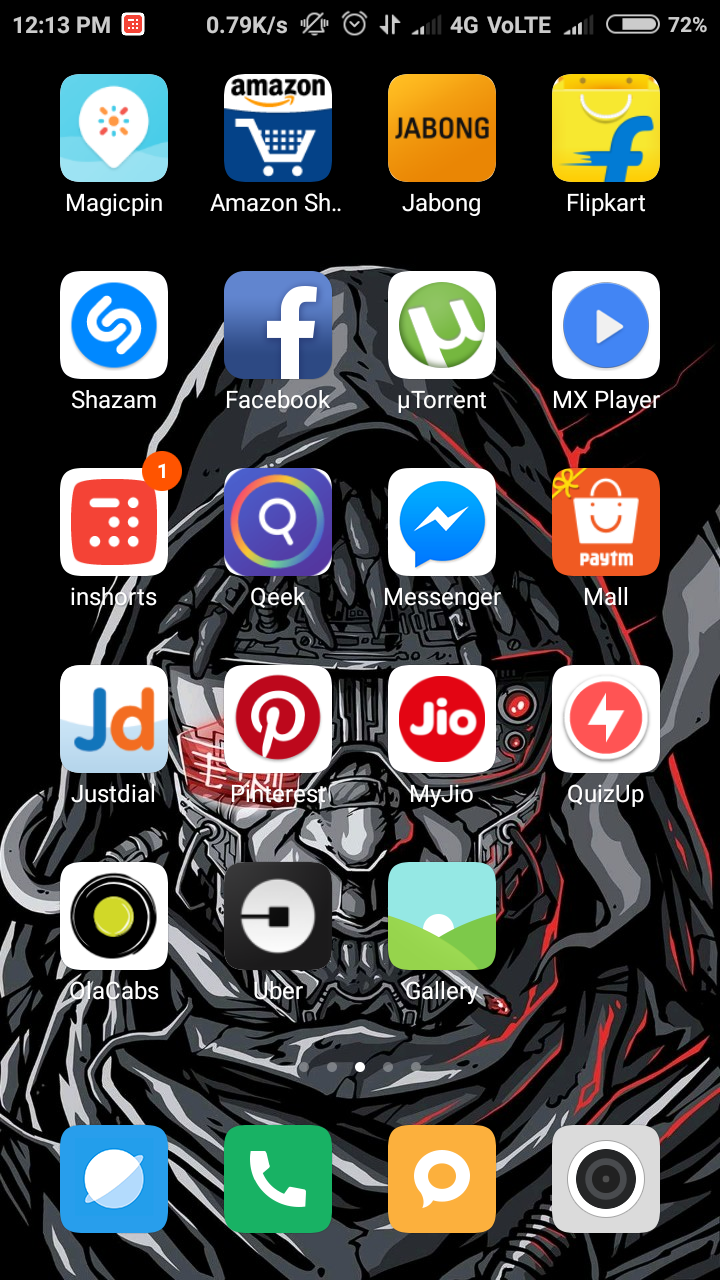Image resolution: width=720 pixels, height=1280 pixels.
Task: Launch the Flipkart app
Action: [x=606, y=128]
